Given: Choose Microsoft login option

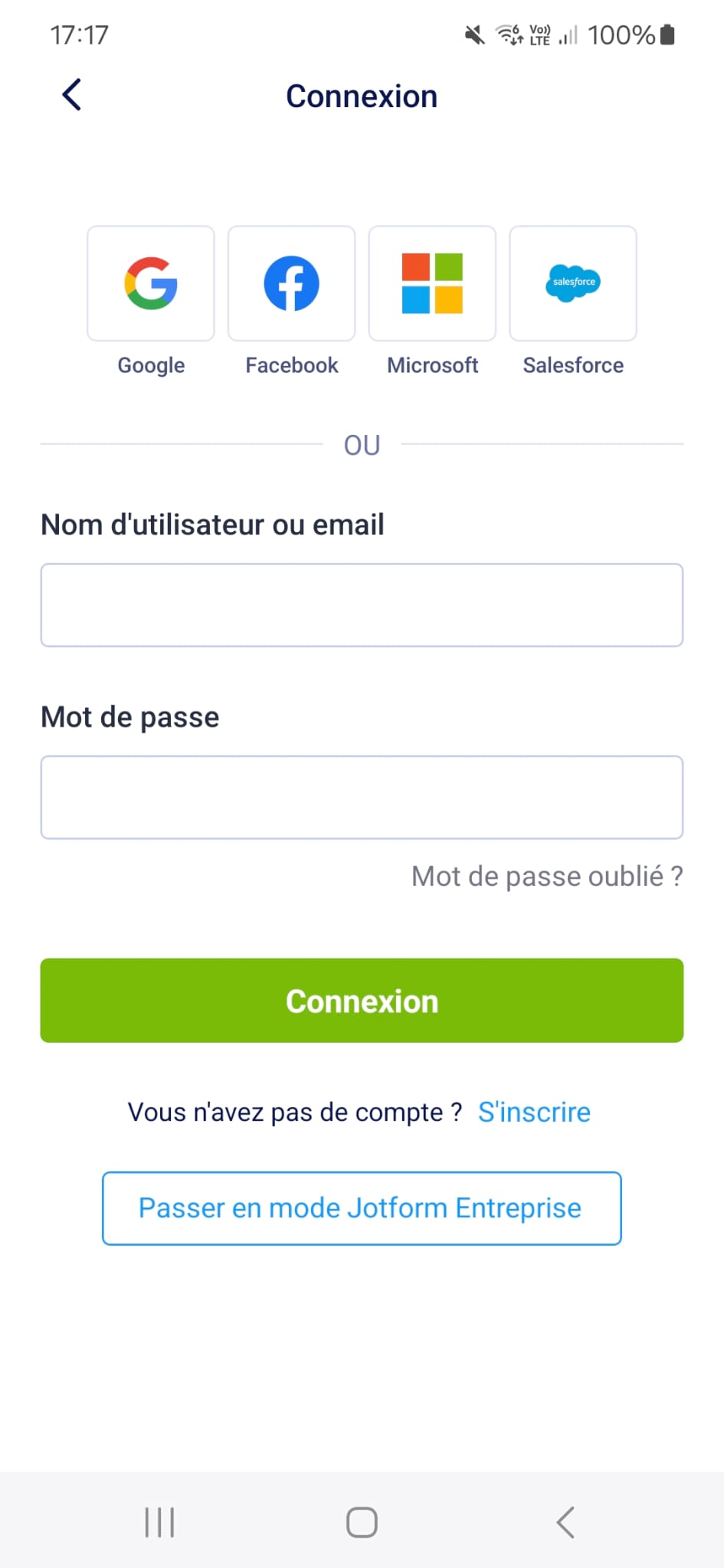Looking at the screenshot, I should coord(432,283).
